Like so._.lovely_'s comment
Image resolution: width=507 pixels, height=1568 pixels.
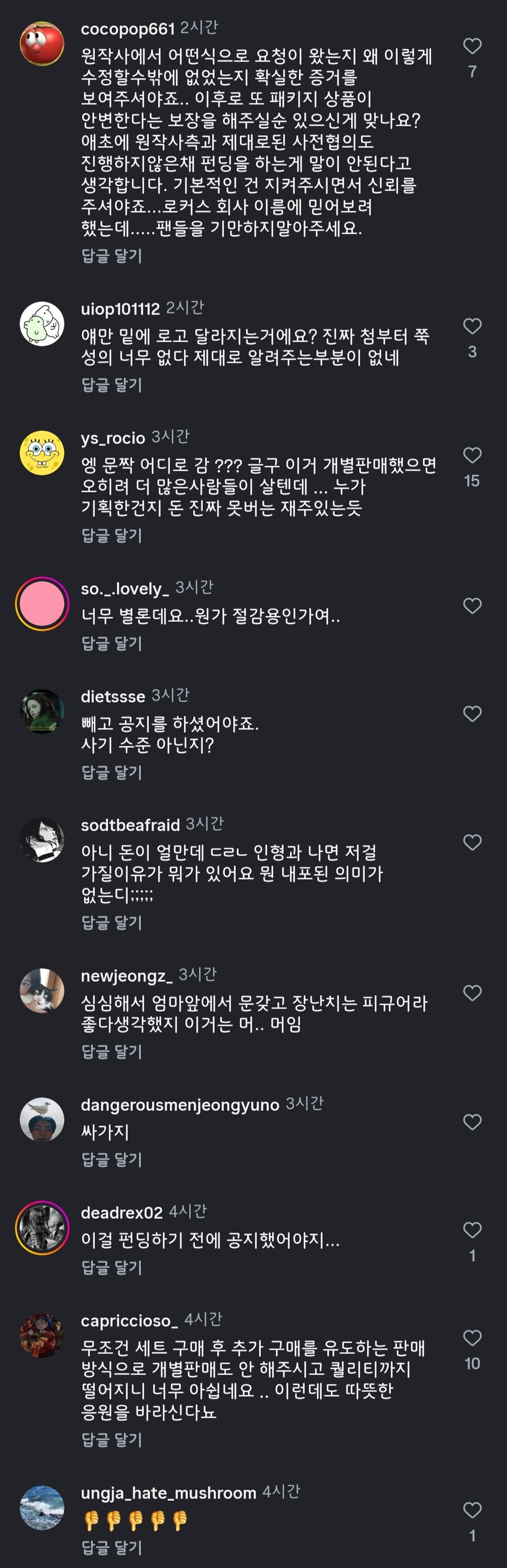472,605
